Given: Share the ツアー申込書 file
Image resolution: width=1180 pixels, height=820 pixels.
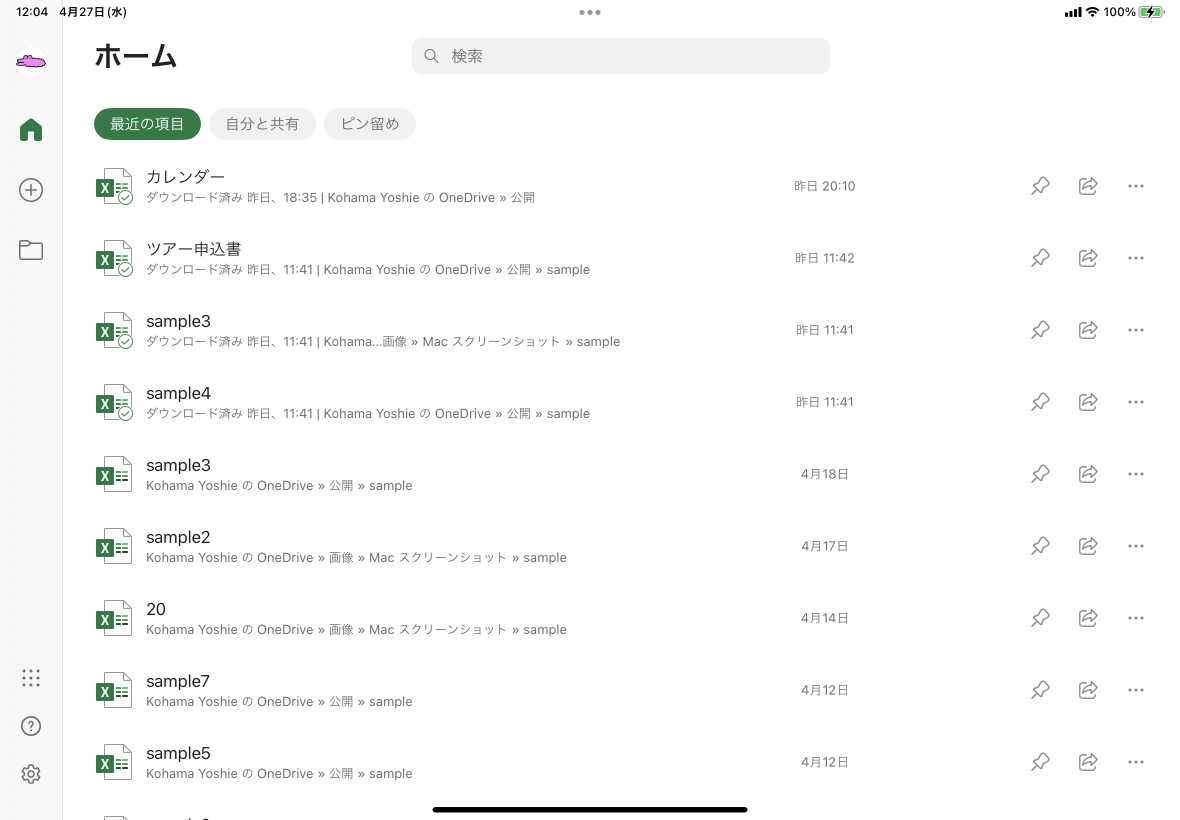Looking at the screenshot, I should click(1088, 258).
